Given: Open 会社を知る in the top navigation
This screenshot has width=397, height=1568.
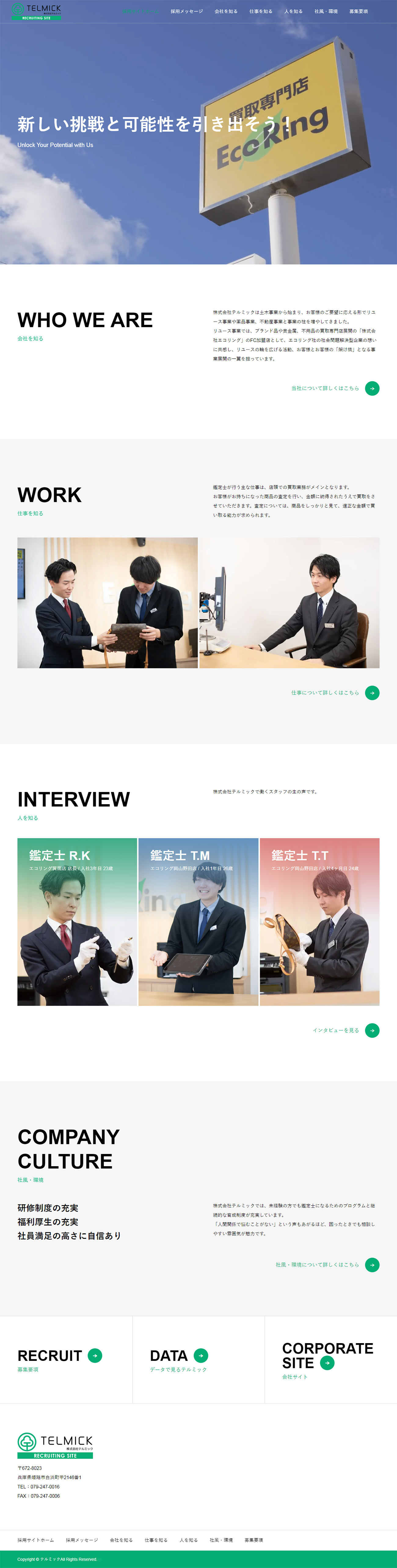Looking at the screenshot, I should [x=226, y=12].
